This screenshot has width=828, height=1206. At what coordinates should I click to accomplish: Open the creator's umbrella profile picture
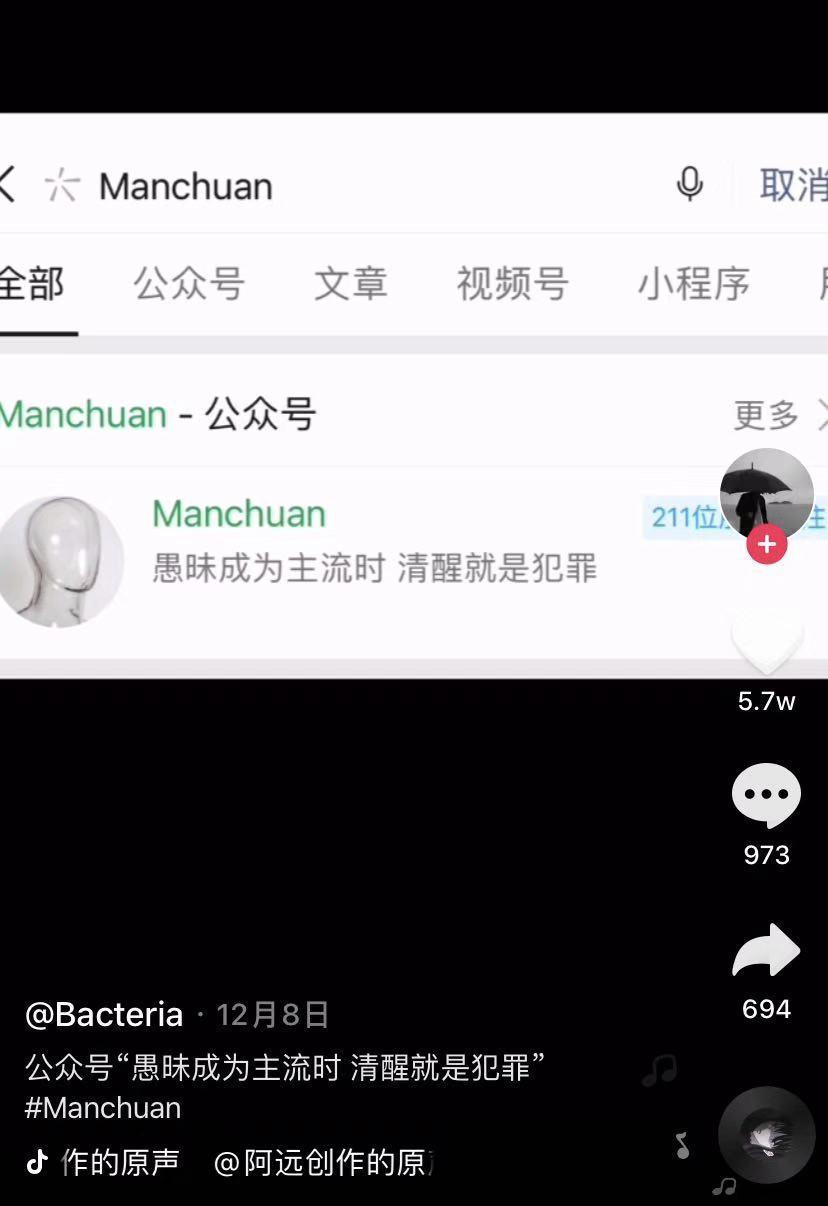pyautogui.click(x=766, y=492)
